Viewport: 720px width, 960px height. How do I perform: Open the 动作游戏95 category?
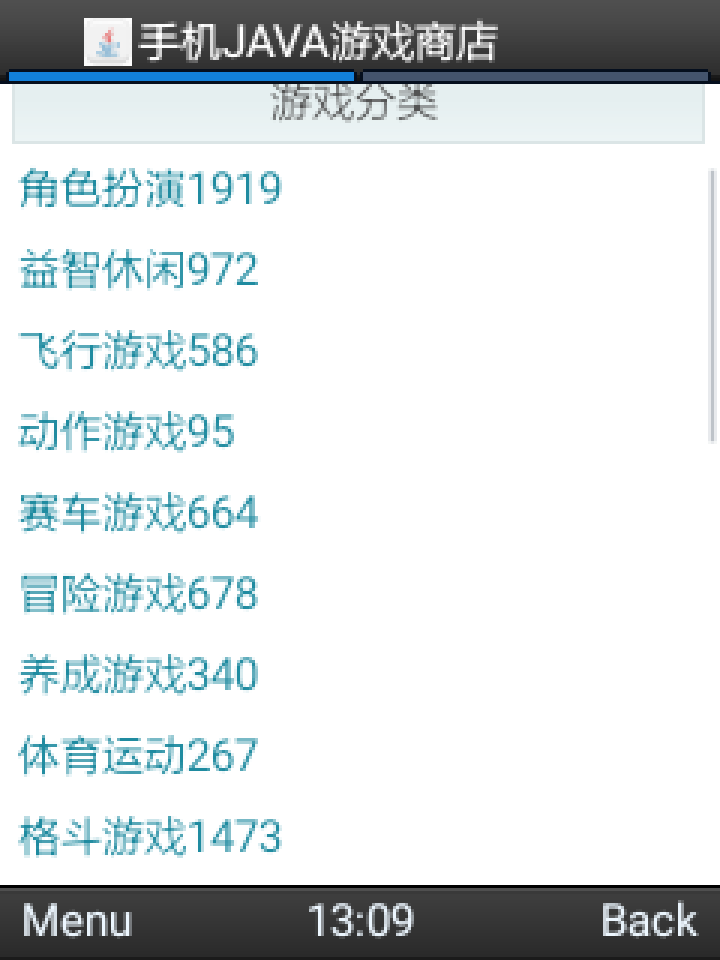tap(127, 432)
